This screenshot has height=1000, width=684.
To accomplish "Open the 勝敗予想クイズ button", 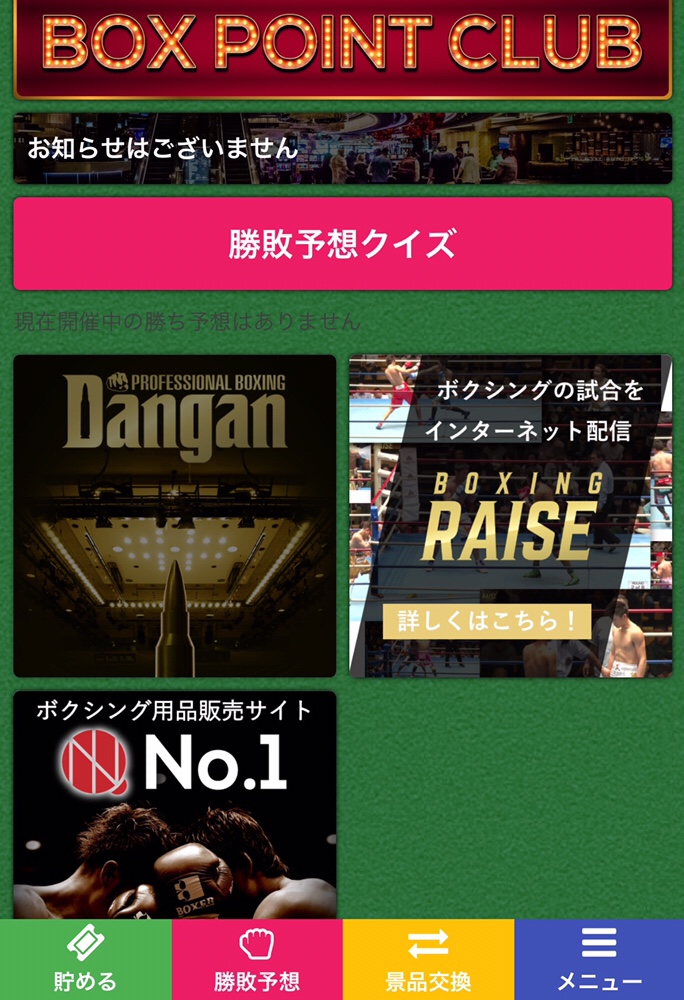I will click(342, 244).
